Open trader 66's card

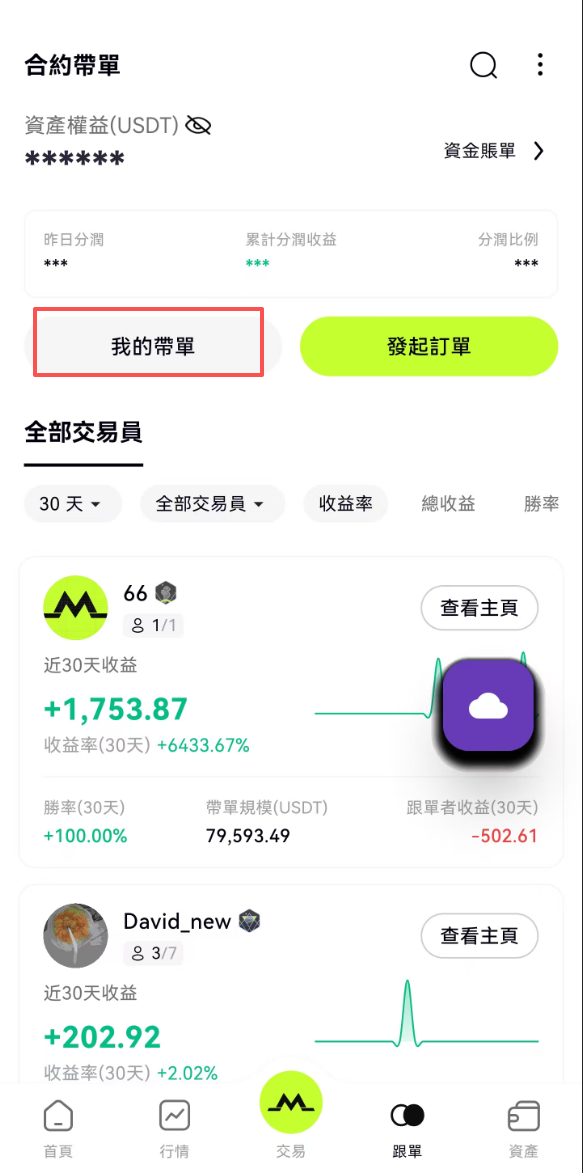click(291, 712)
